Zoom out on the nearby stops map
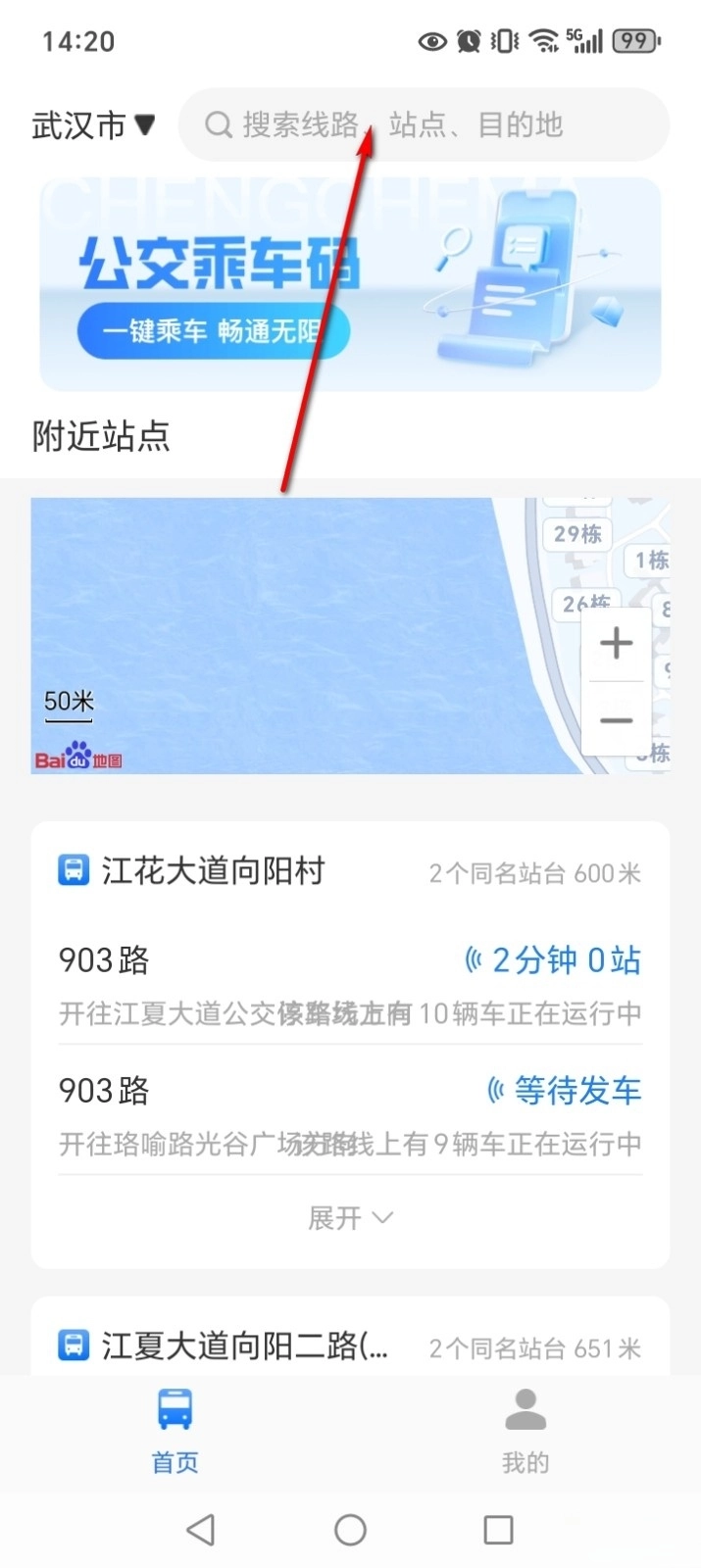This screenshot has height=1568, width=701. [616, 720]
